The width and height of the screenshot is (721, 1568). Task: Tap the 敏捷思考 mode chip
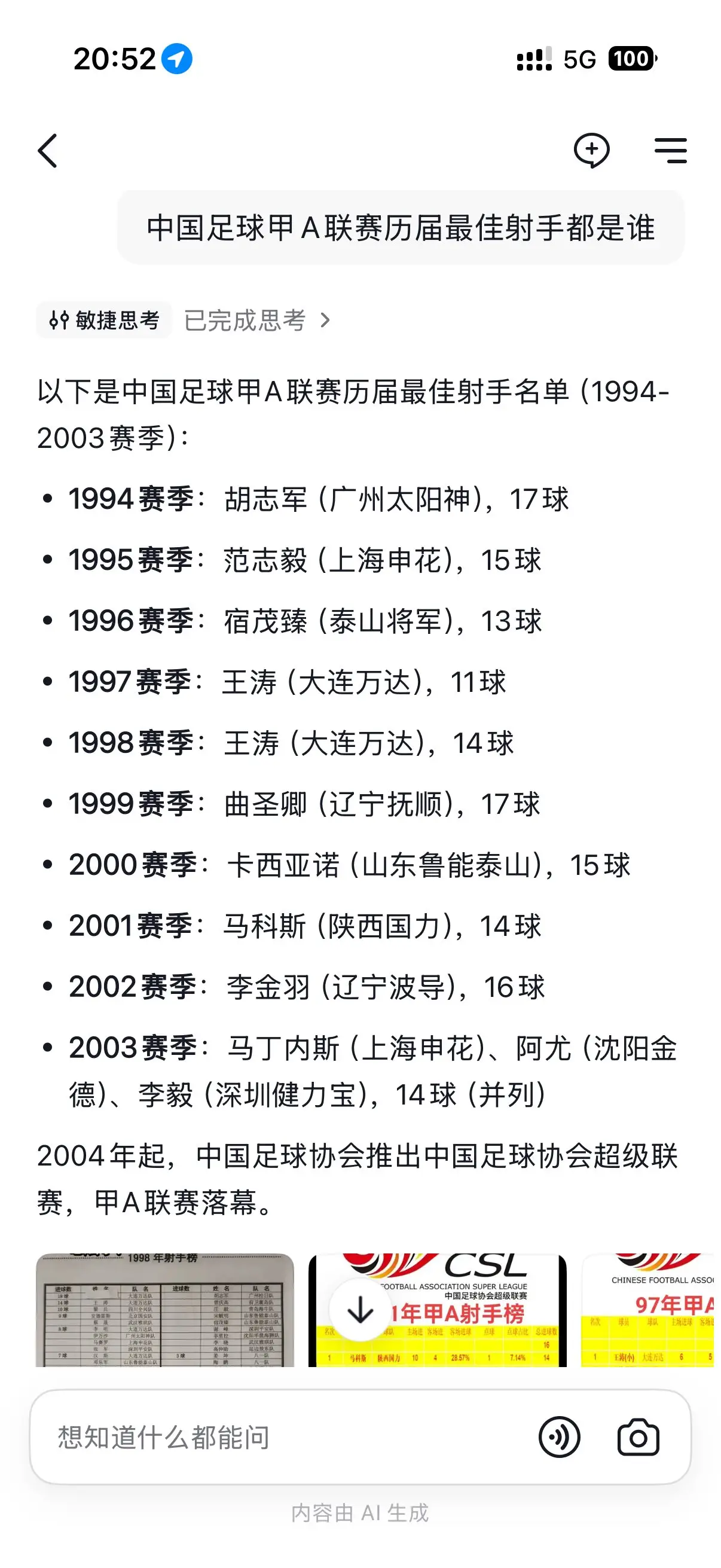pos(104,320)
